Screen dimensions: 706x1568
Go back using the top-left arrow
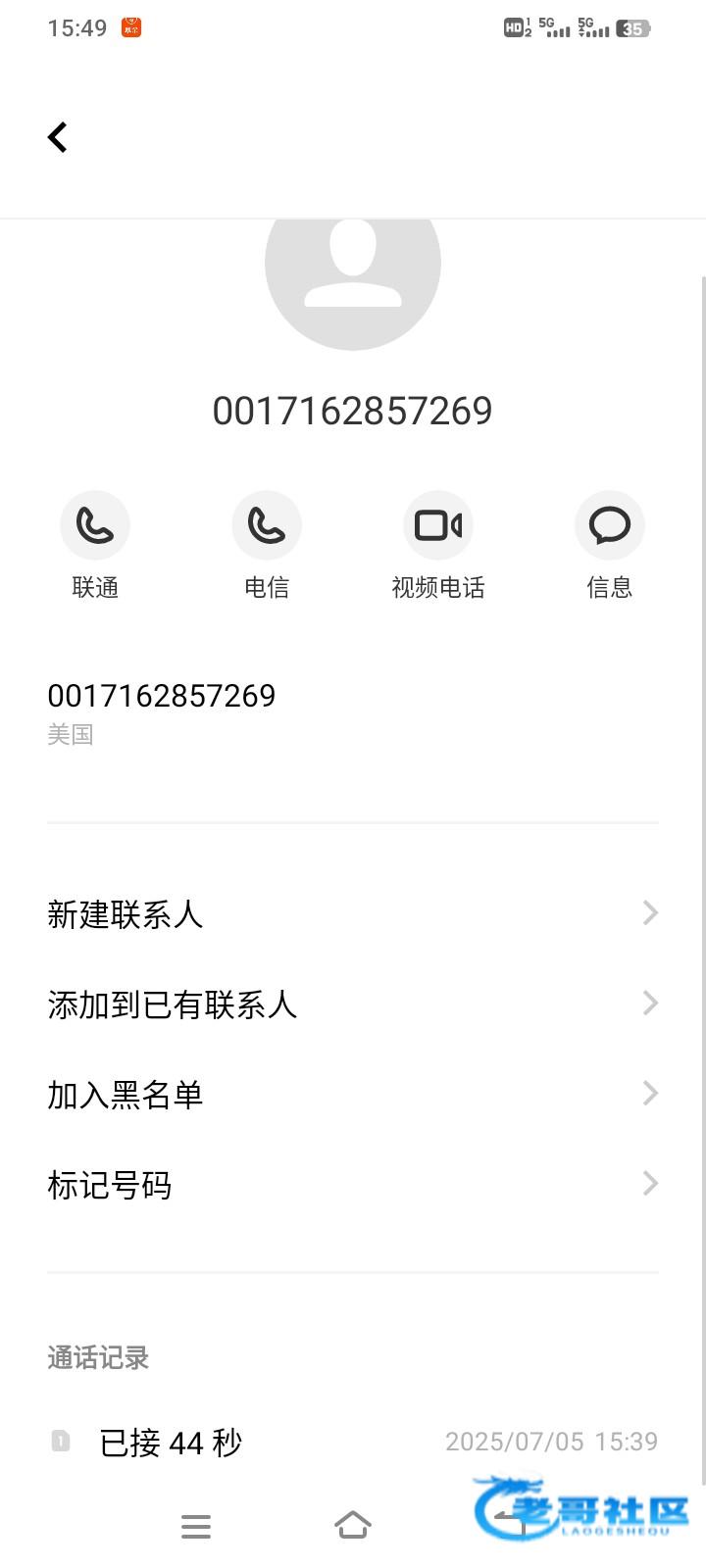[58, 137]
